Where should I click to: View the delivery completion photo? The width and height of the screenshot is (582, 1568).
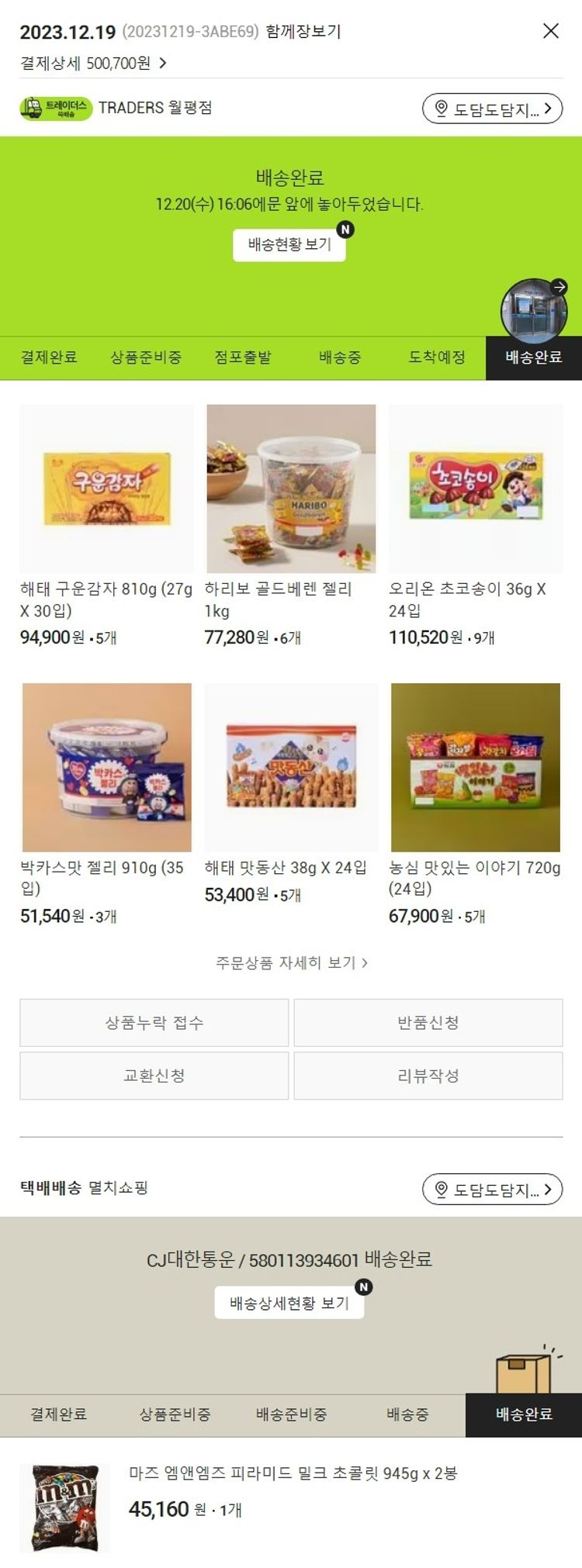[534, 309]
